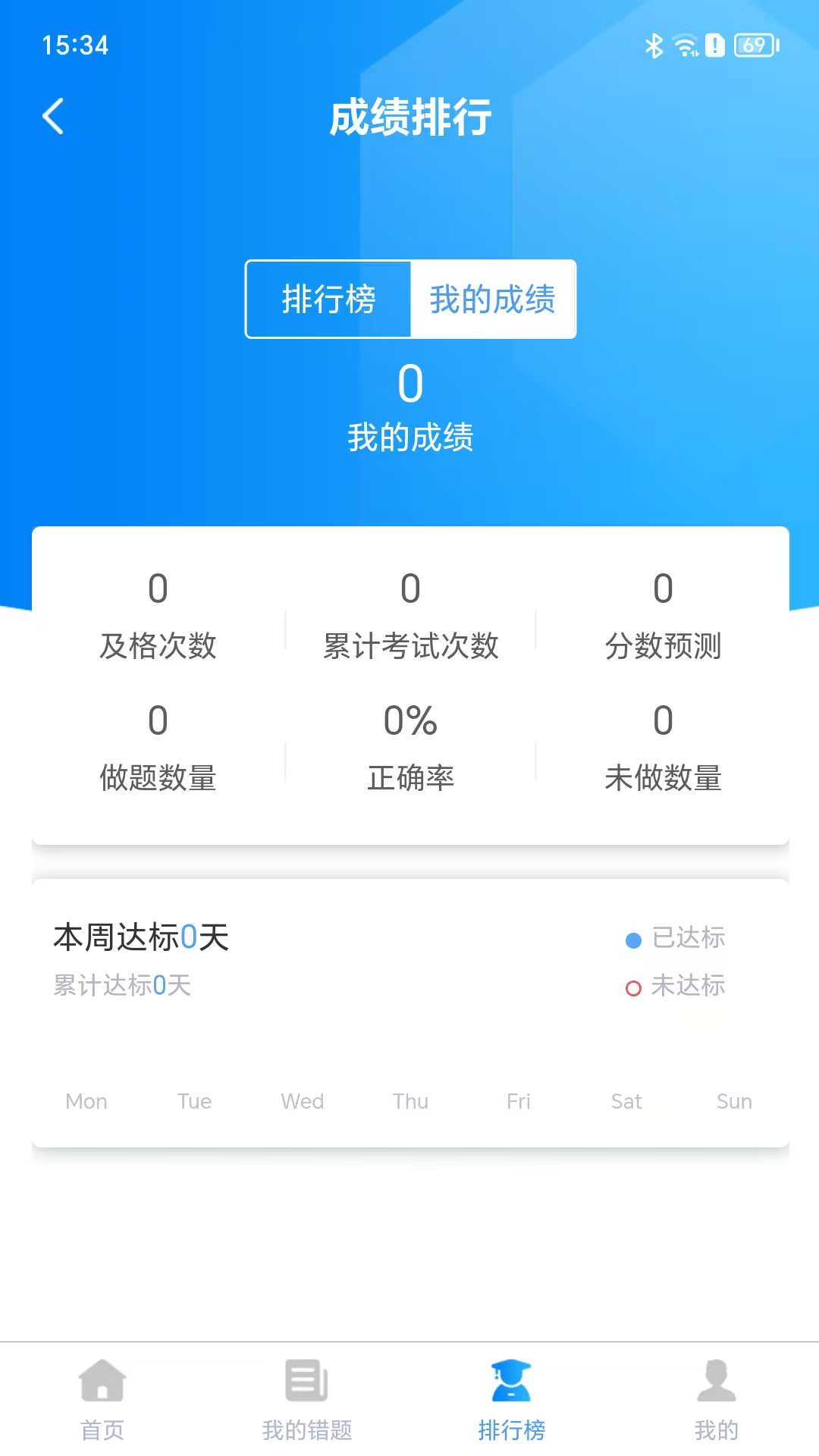Tap the 正确率 percentage value
Viewport: 819px width, 1456px height.
pos(409,721)
